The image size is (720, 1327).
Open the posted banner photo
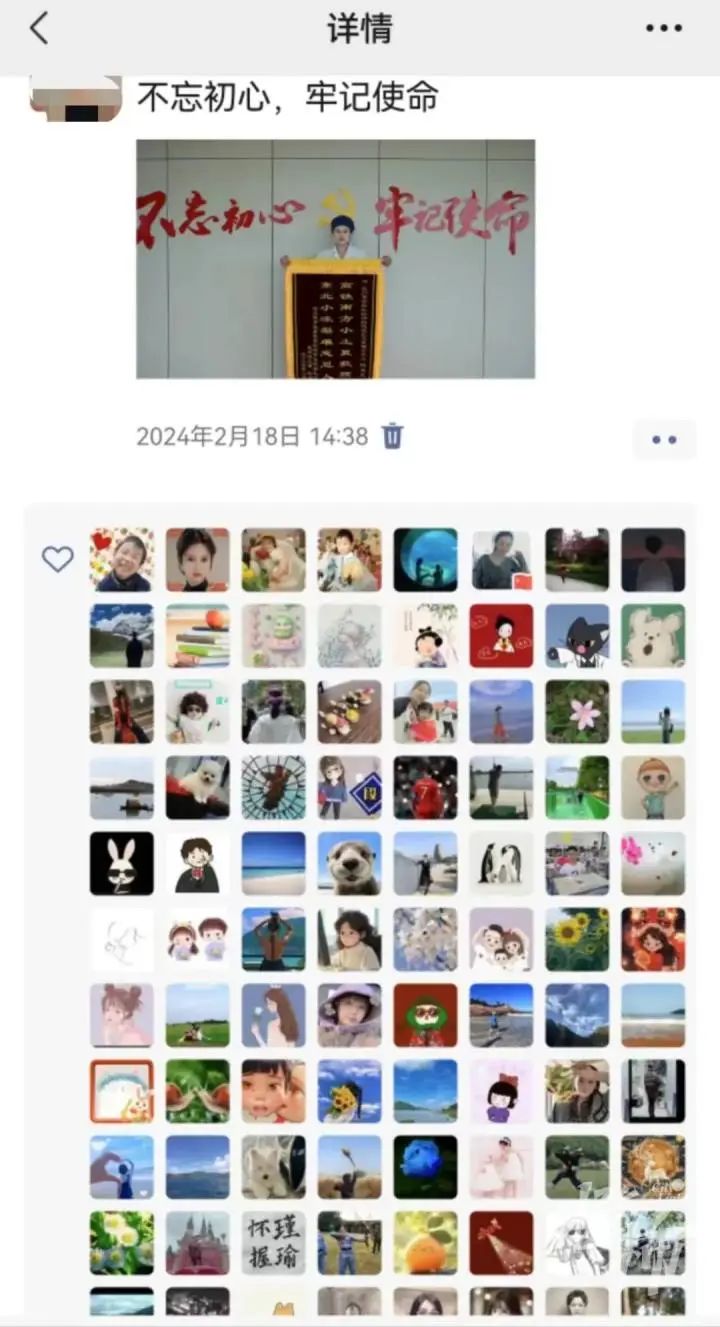tap(335, 259)
